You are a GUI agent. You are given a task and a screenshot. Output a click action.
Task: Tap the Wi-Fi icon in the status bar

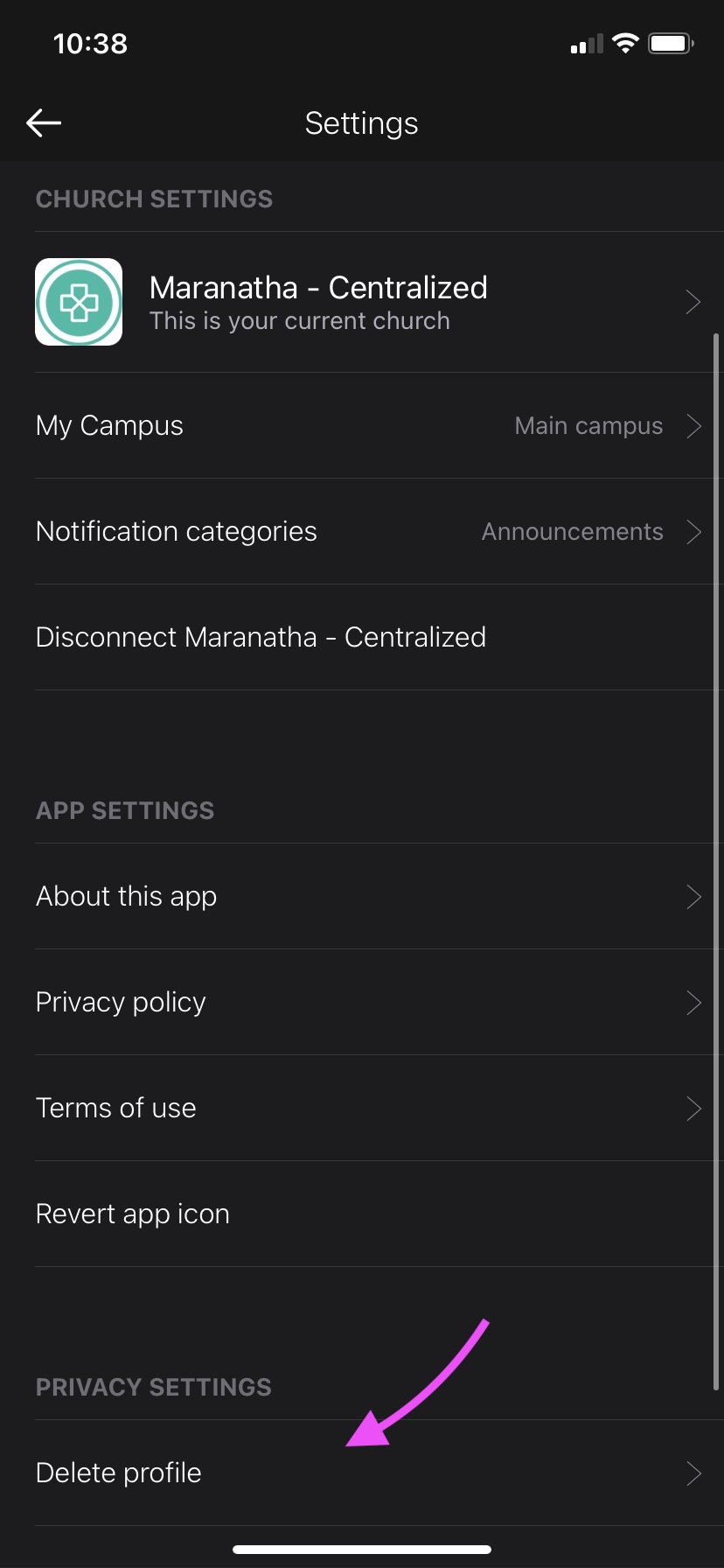(625, 42)
